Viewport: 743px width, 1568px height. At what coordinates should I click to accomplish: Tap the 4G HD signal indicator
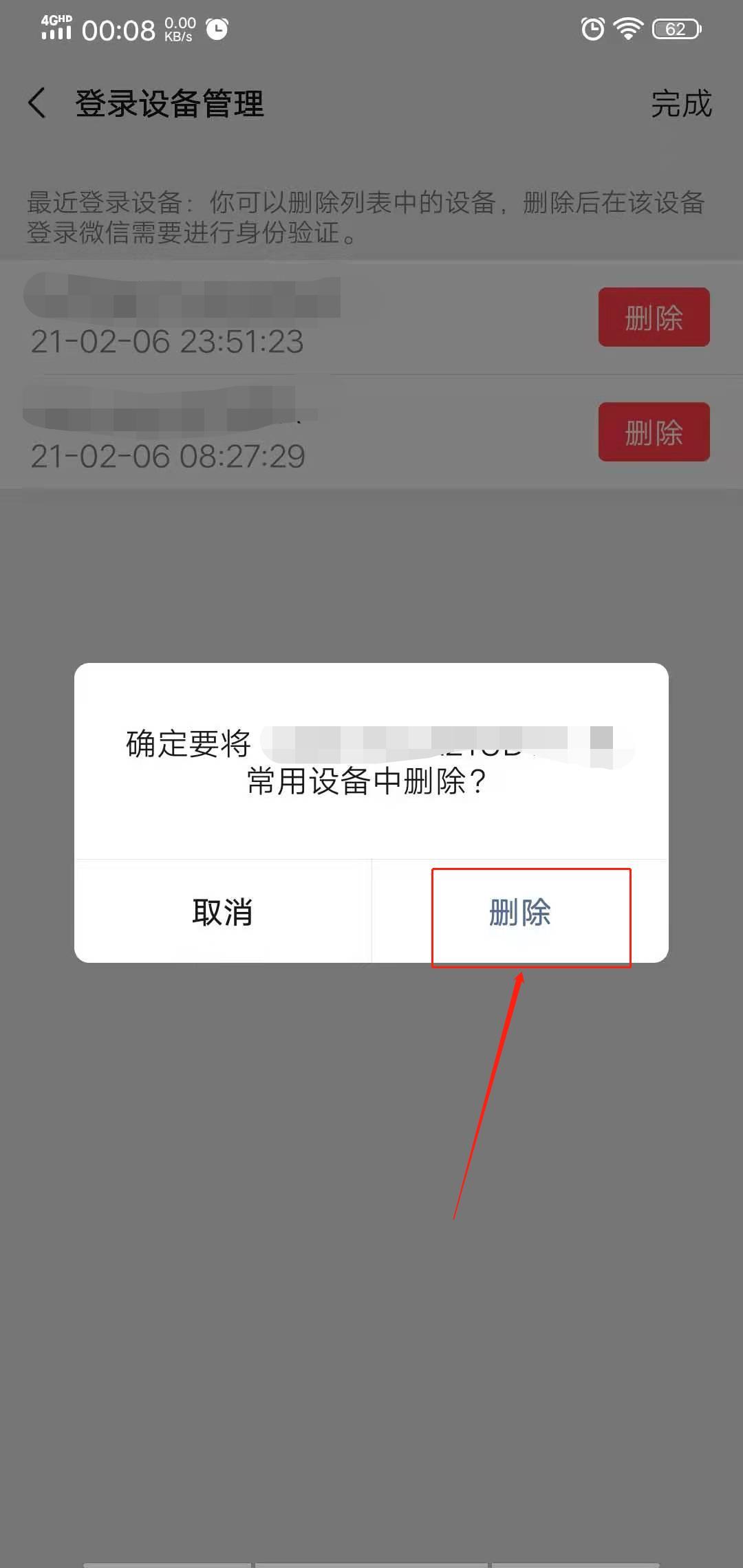[55, 28]
